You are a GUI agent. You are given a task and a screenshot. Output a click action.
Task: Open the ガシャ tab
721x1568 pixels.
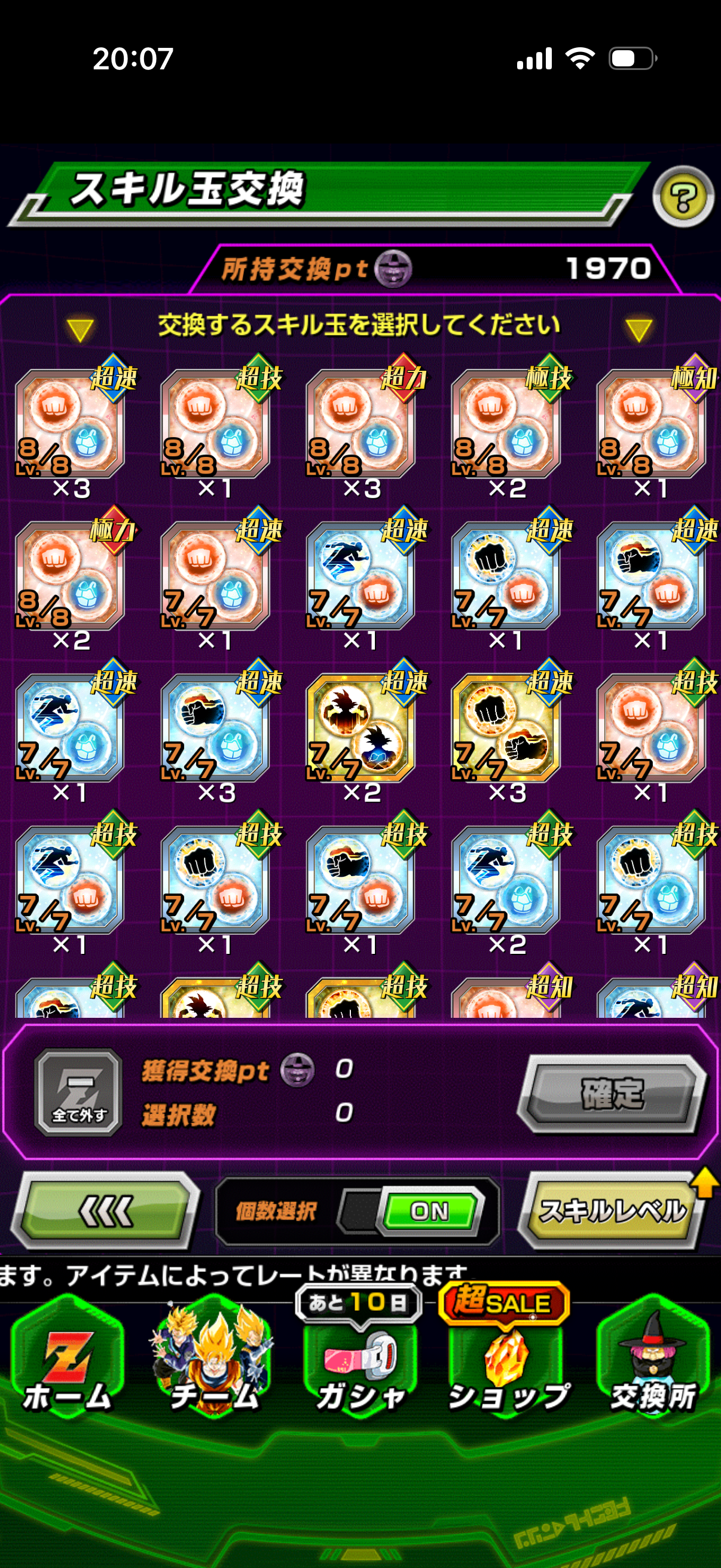tap(359, 1363)
